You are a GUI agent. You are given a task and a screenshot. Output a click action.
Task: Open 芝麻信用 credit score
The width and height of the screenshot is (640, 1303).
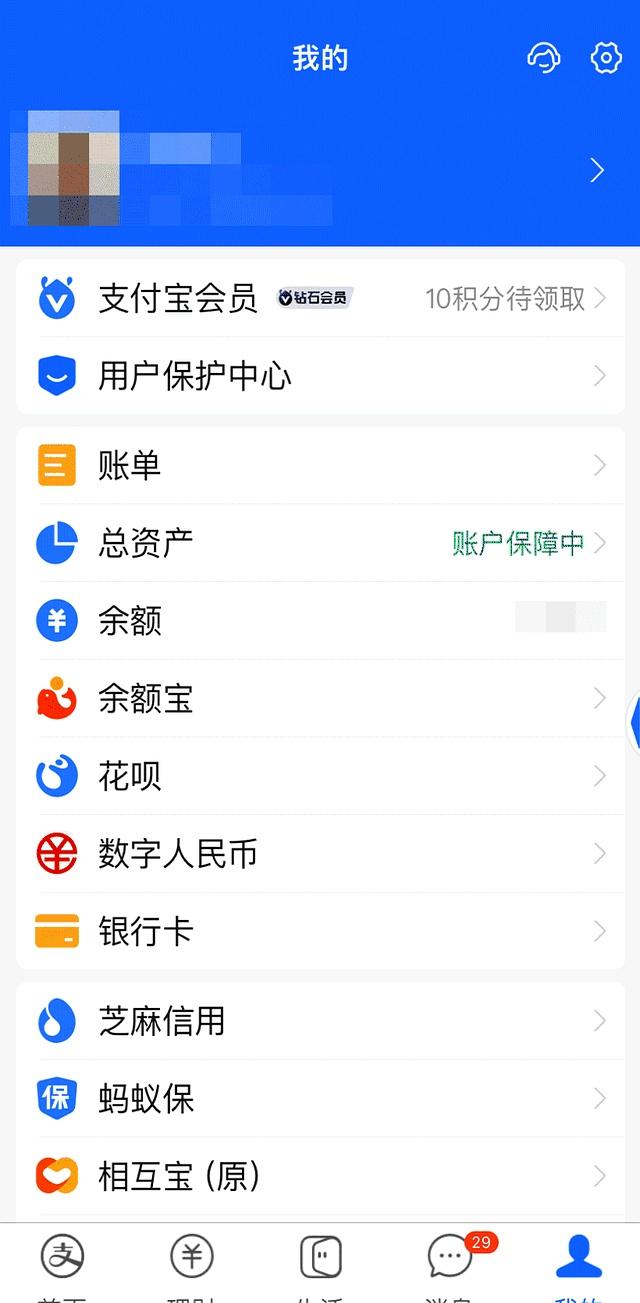click(320, 1021)
